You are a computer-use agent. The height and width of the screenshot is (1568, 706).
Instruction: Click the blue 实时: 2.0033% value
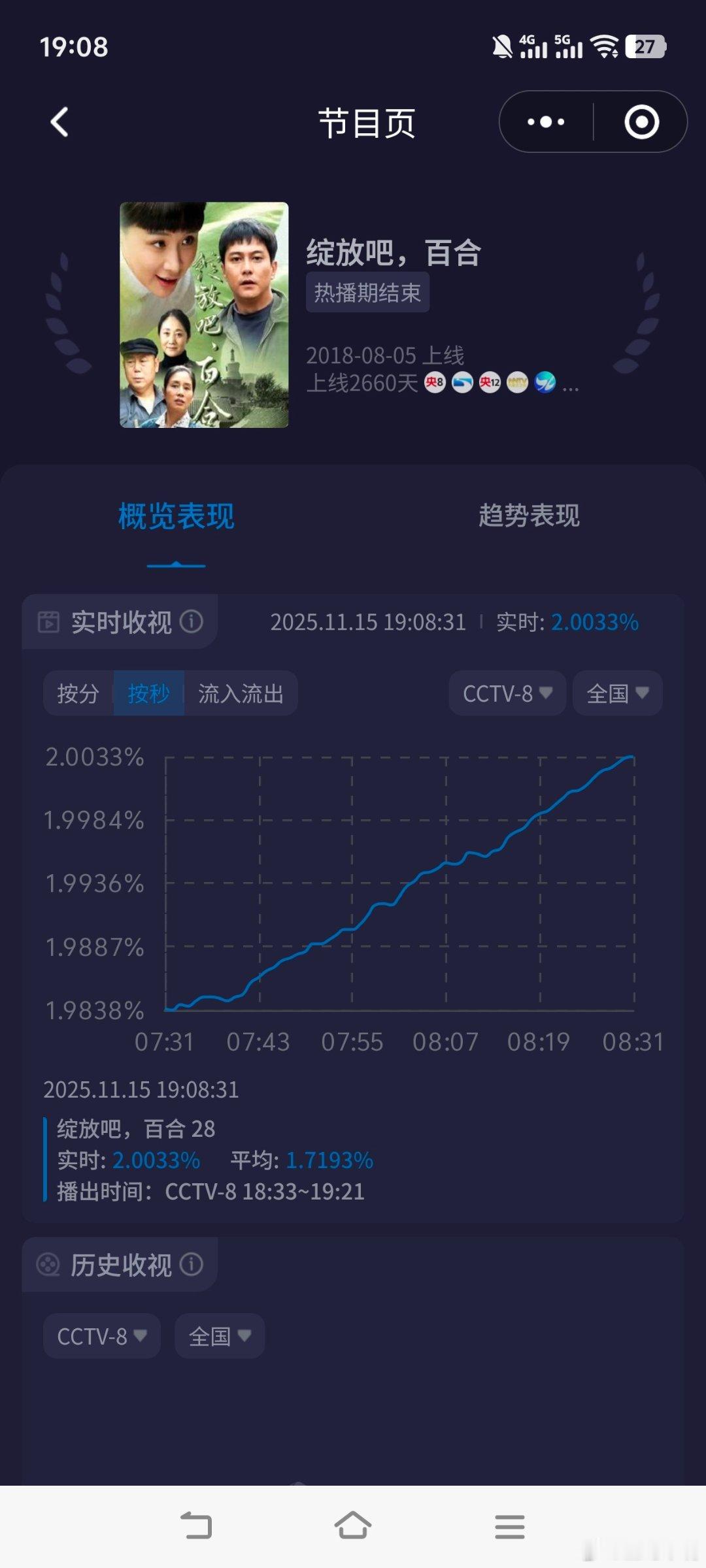tap(594, 623)
